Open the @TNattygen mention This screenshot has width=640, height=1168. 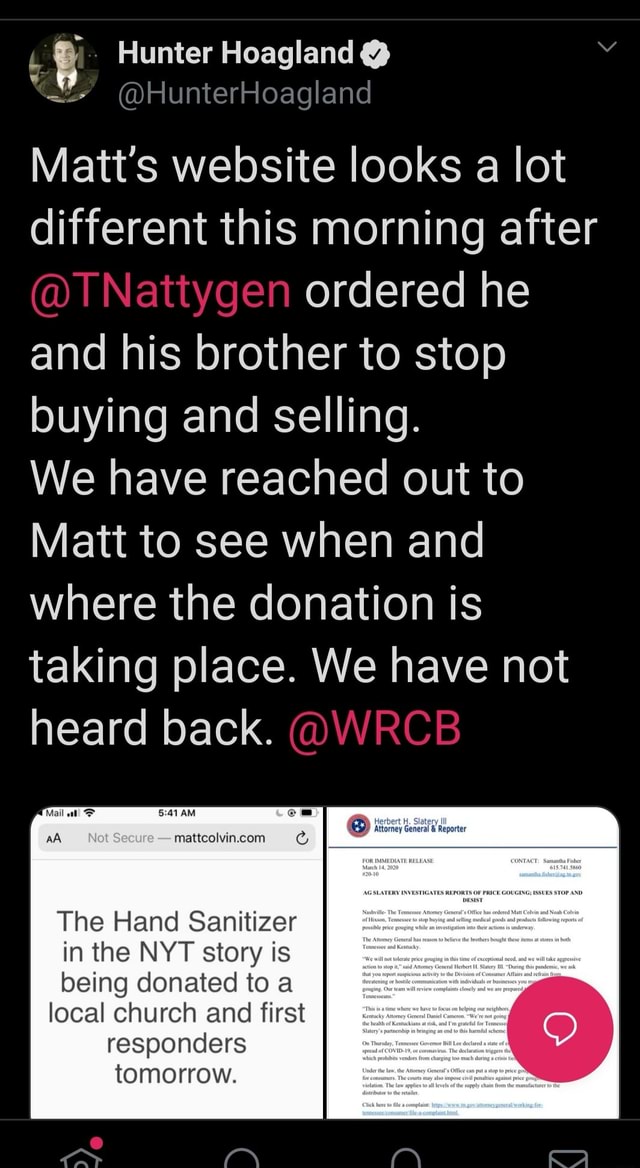pos(161,291)
